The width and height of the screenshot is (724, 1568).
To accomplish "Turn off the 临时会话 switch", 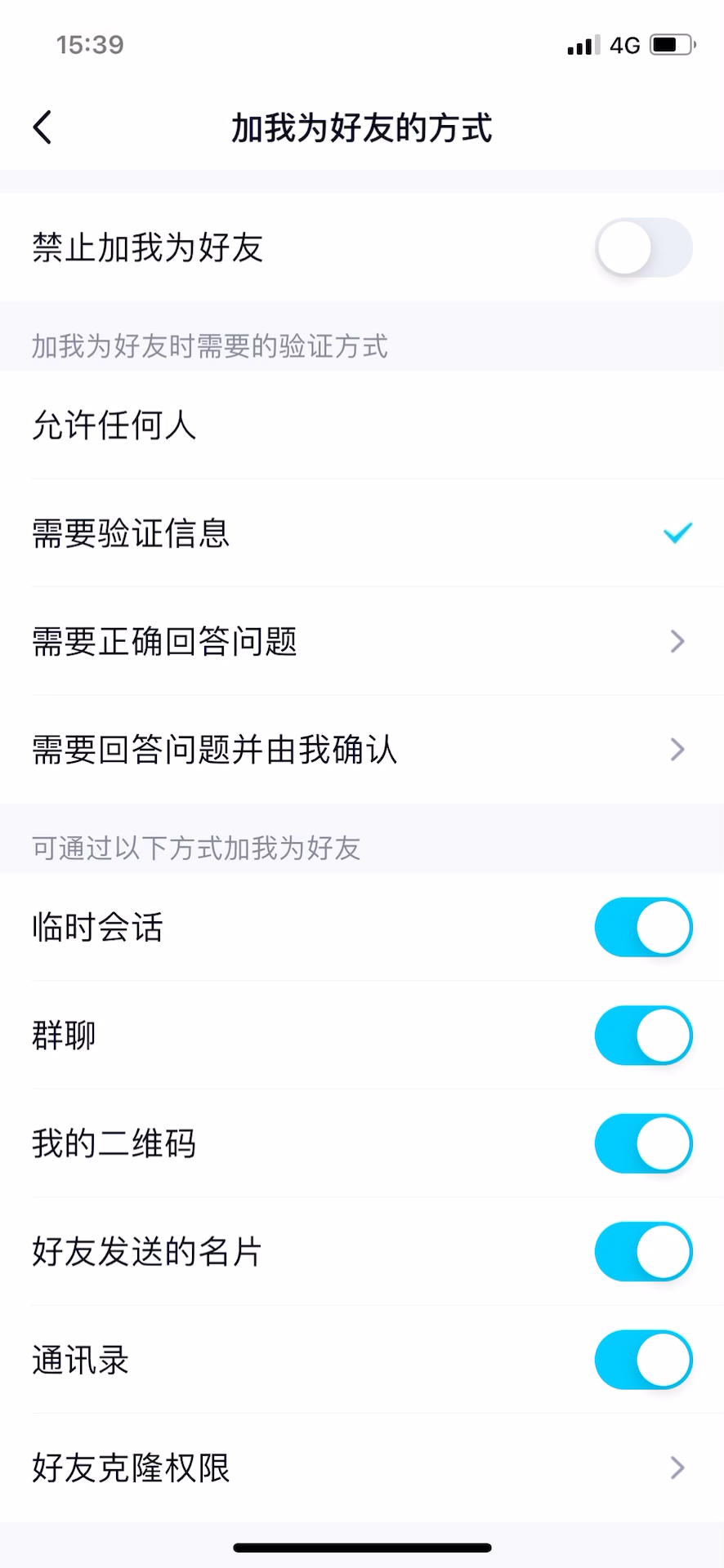I will 643,927.
